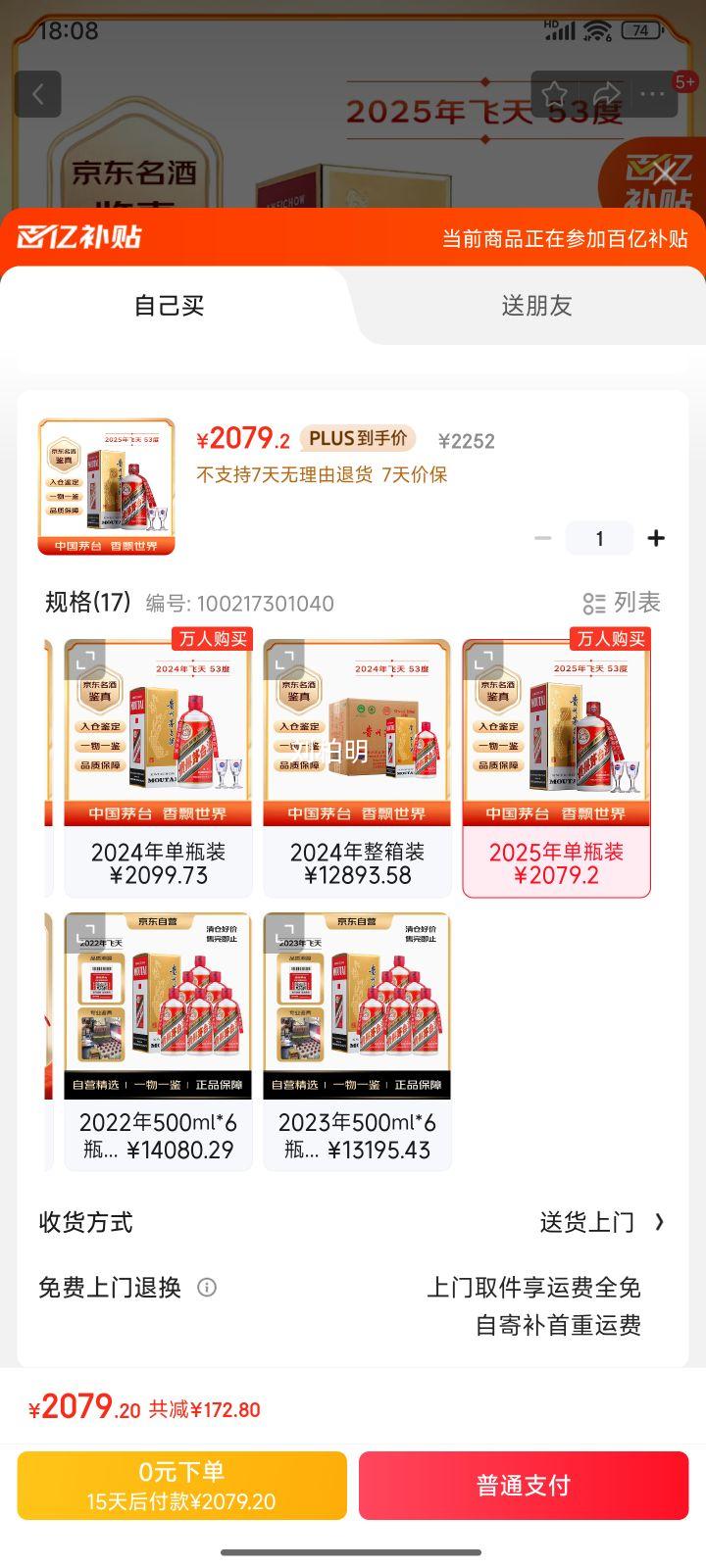Pick the 2022年500ml*6 option
This screenshot has height=1568, width=706.
(158, 1041)
